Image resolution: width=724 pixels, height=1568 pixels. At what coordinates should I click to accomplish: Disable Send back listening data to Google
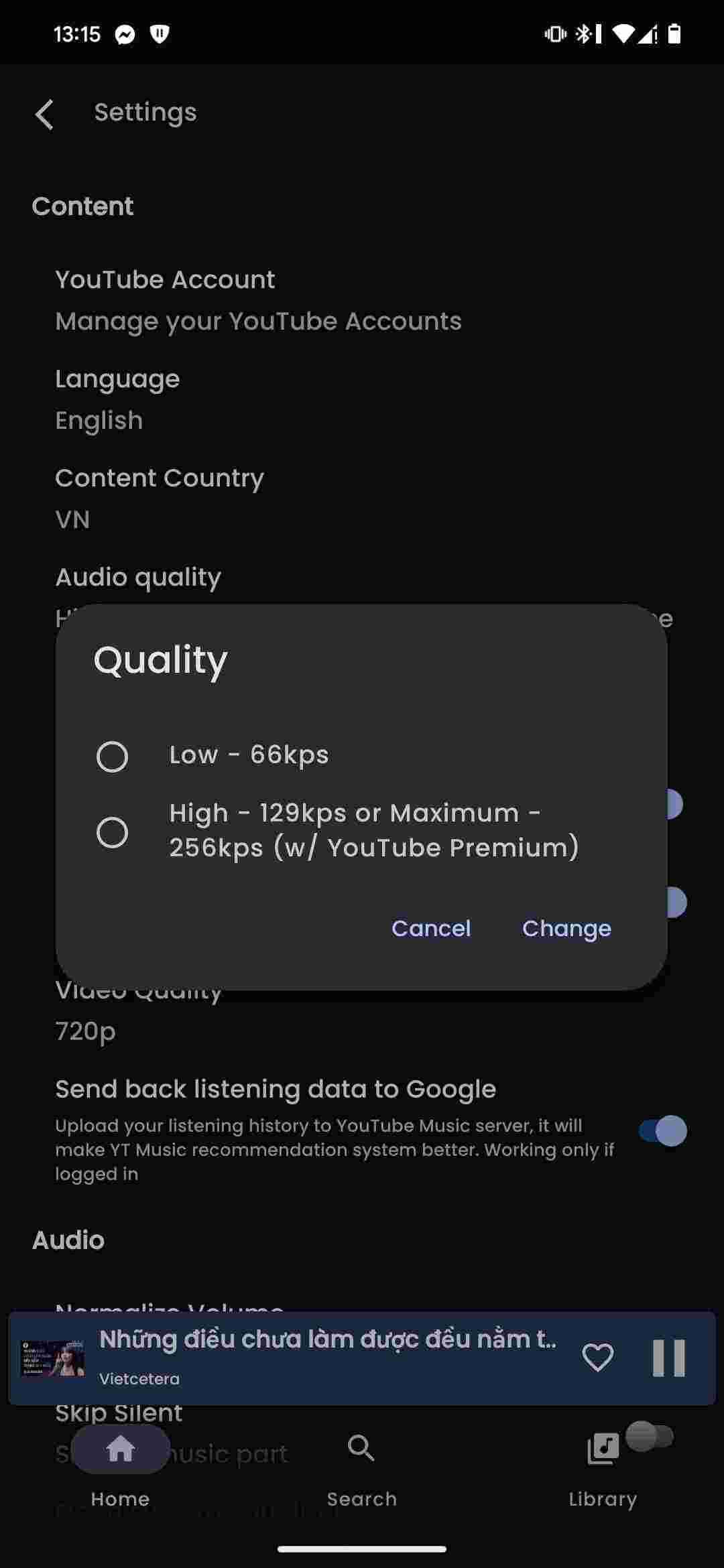point(660,1130)
